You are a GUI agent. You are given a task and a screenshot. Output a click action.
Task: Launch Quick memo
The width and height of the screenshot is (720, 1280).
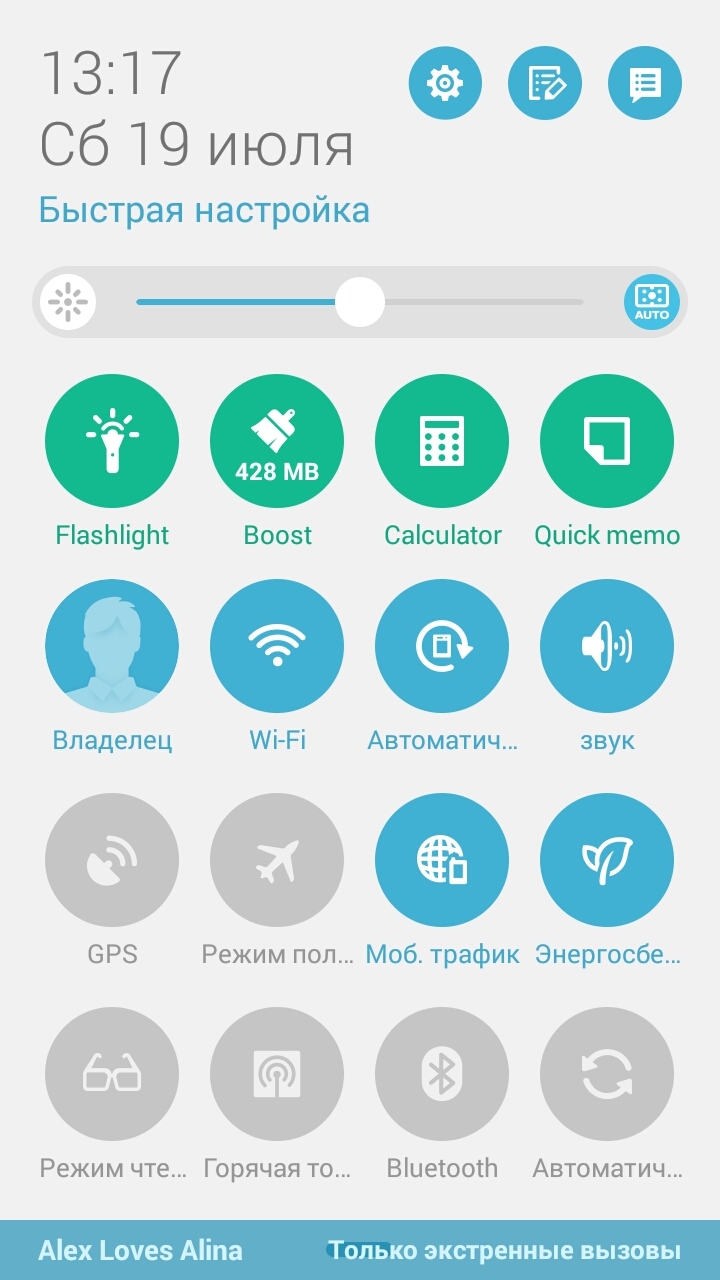607,441
